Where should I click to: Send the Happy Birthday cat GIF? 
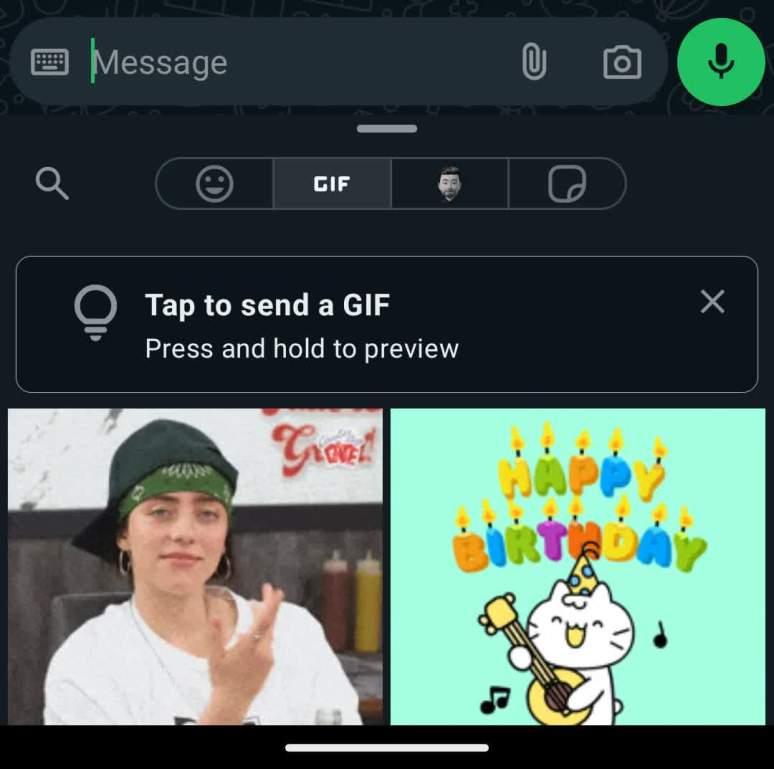point(577,566)
